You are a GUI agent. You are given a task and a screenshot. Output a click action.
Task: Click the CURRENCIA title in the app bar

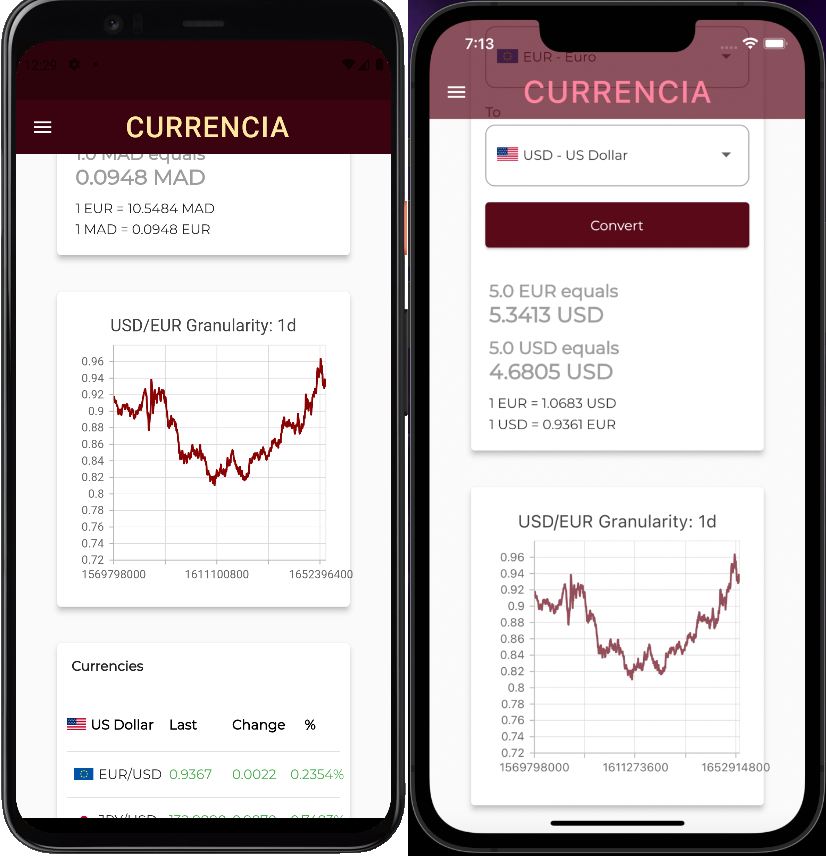(x=206, y=127)
